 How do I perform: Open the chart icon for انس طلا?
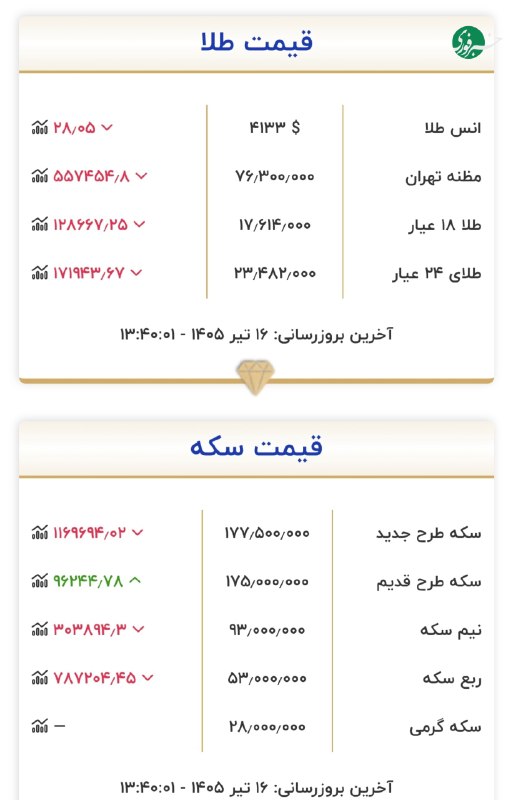(x=40, y=127)
